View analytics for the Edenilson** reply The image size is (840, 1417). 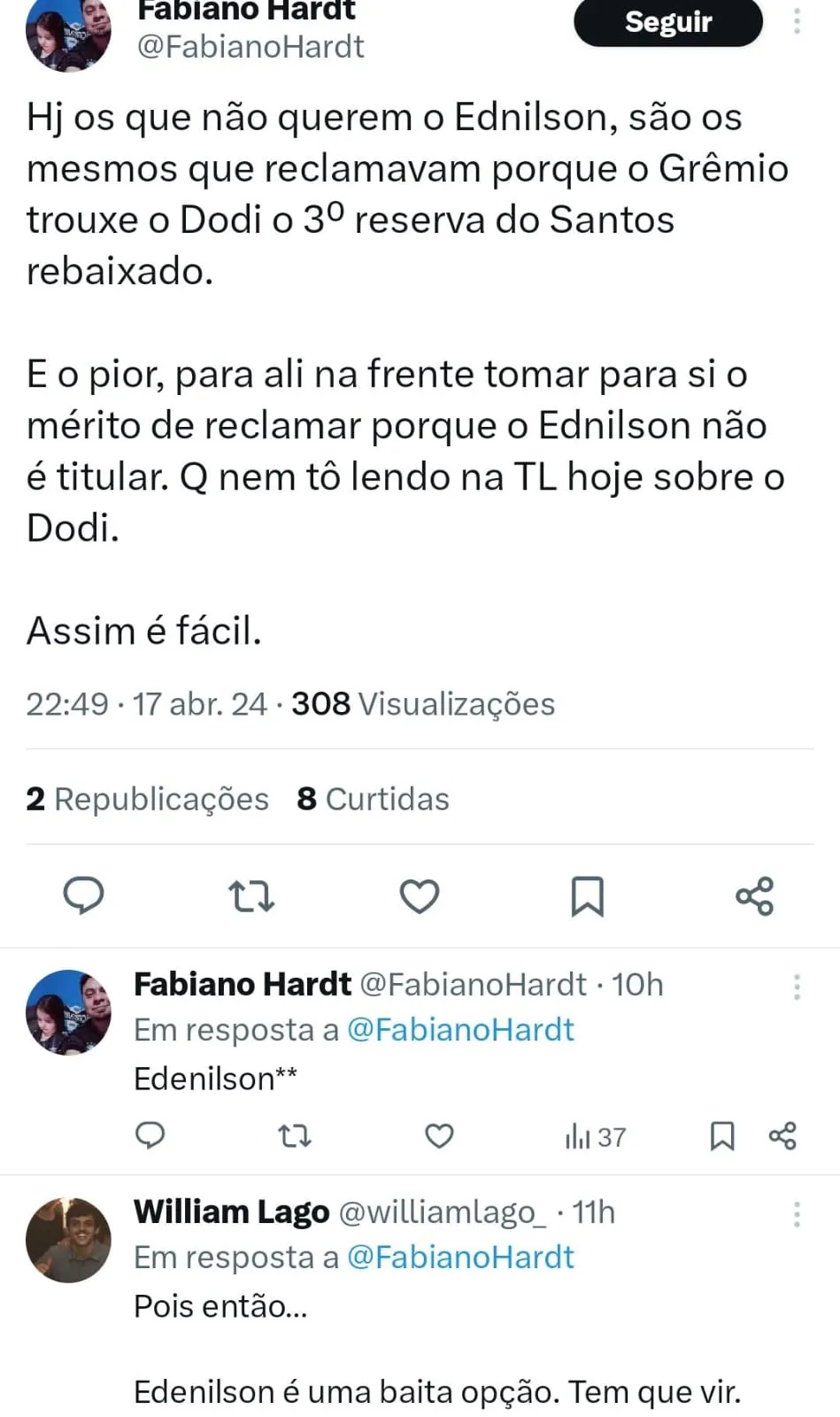point(595,1136)
